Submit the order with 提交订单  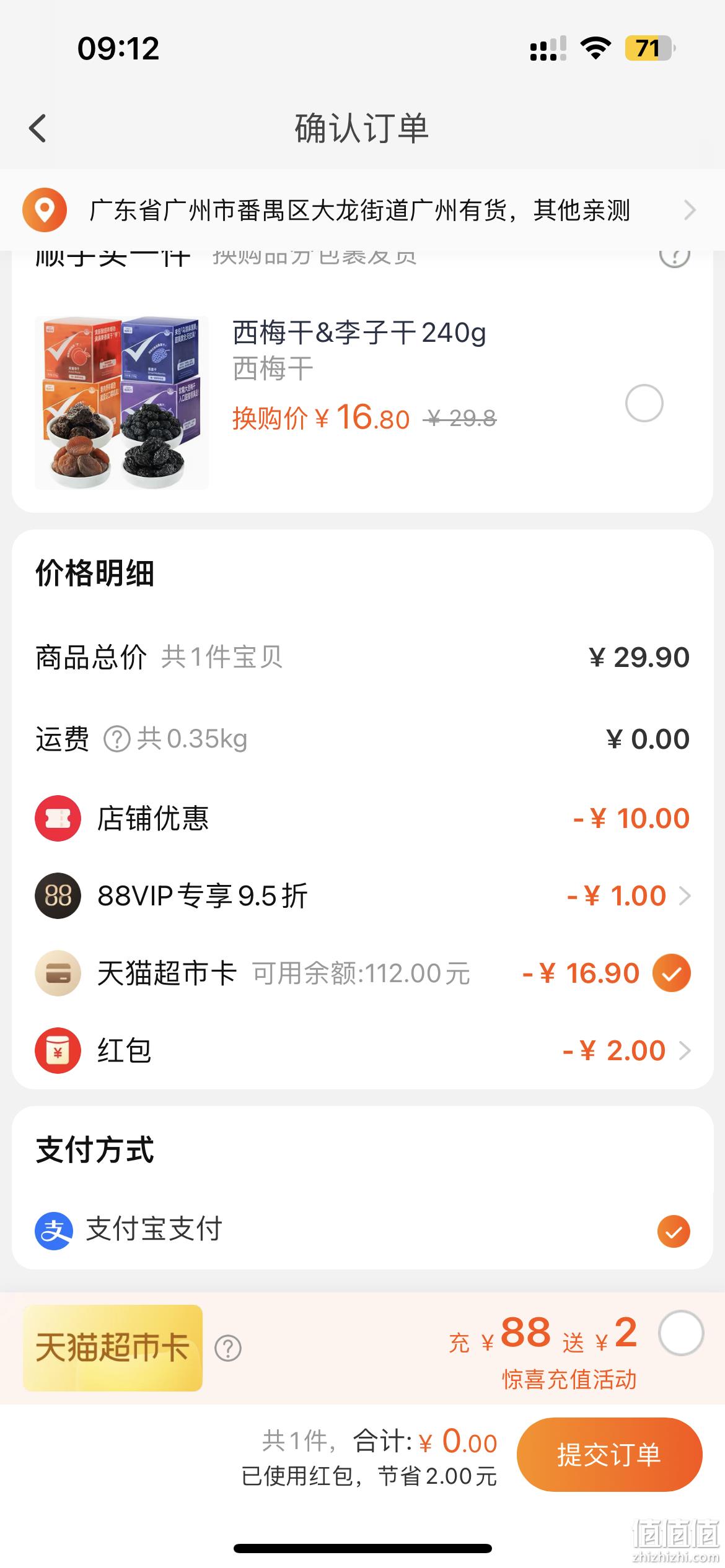pos(610,1455)
